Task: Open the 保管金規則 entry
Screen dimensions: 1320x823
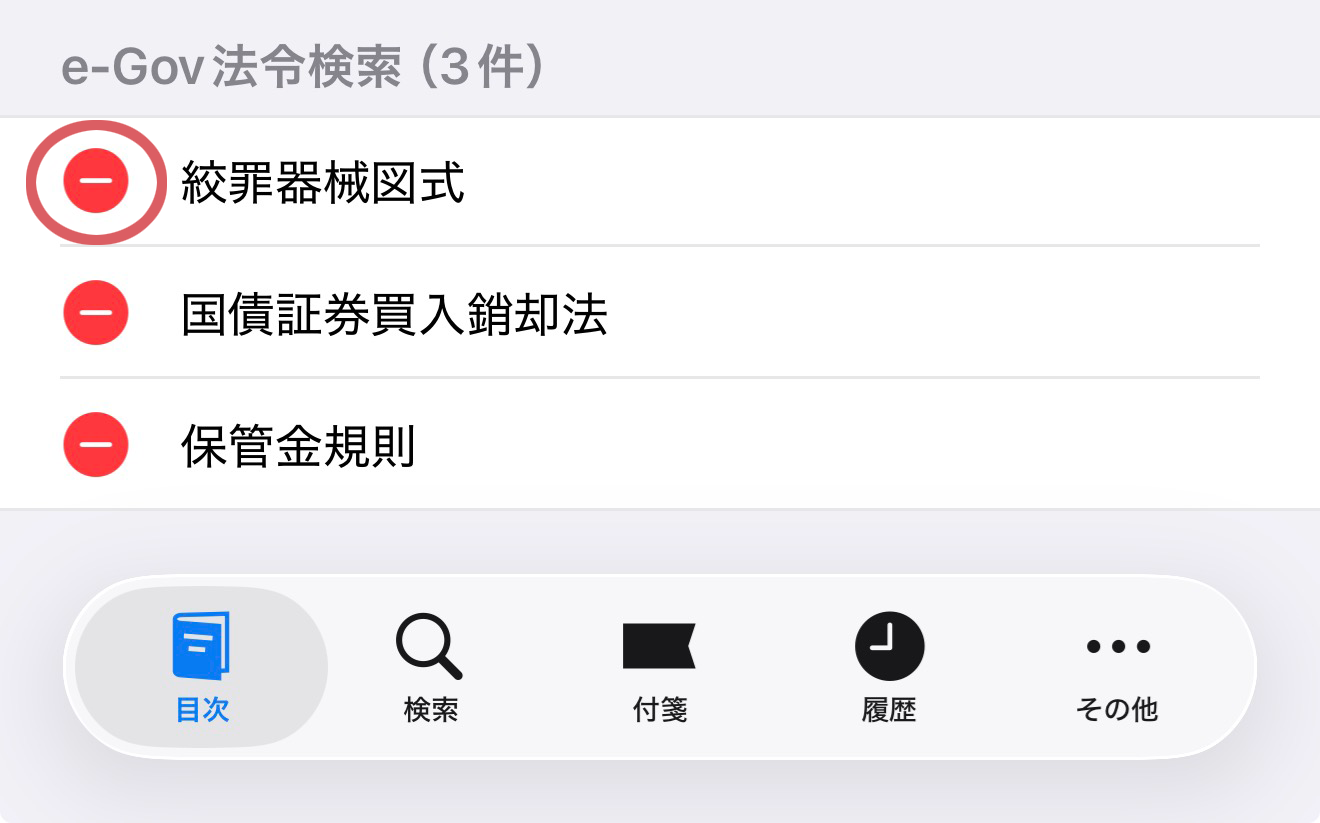Action: point(298,447)
